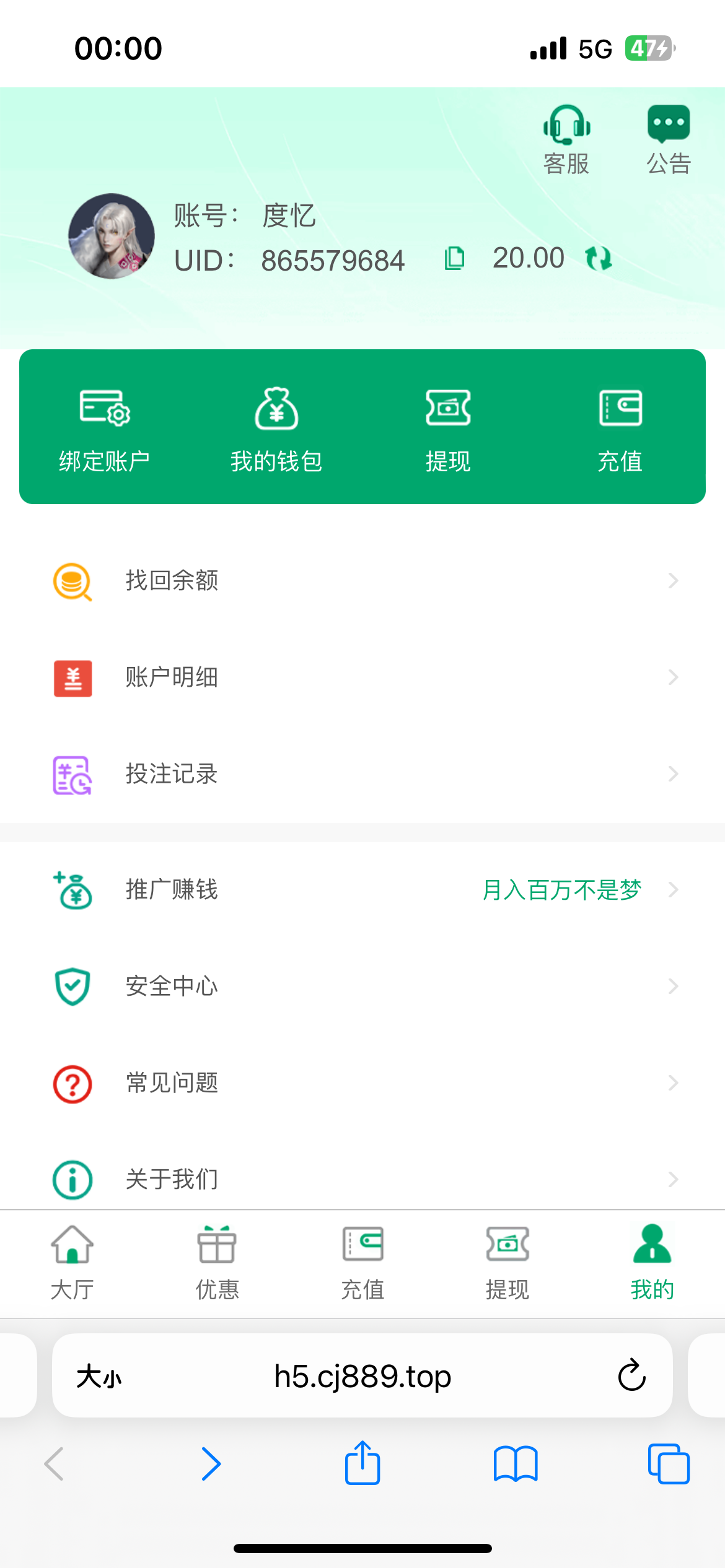
Task: View 投注记录
Action: click(x=362, y=774)
